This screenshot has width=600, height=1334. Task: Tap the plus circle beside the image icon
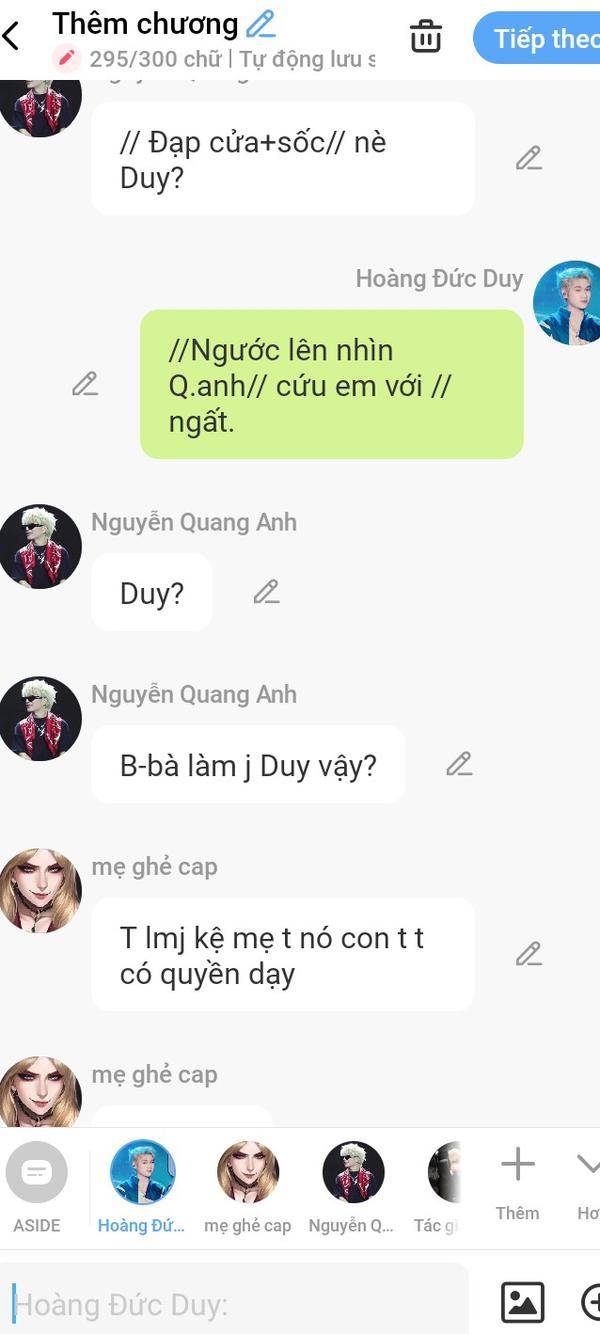[x=590, y=1302]
